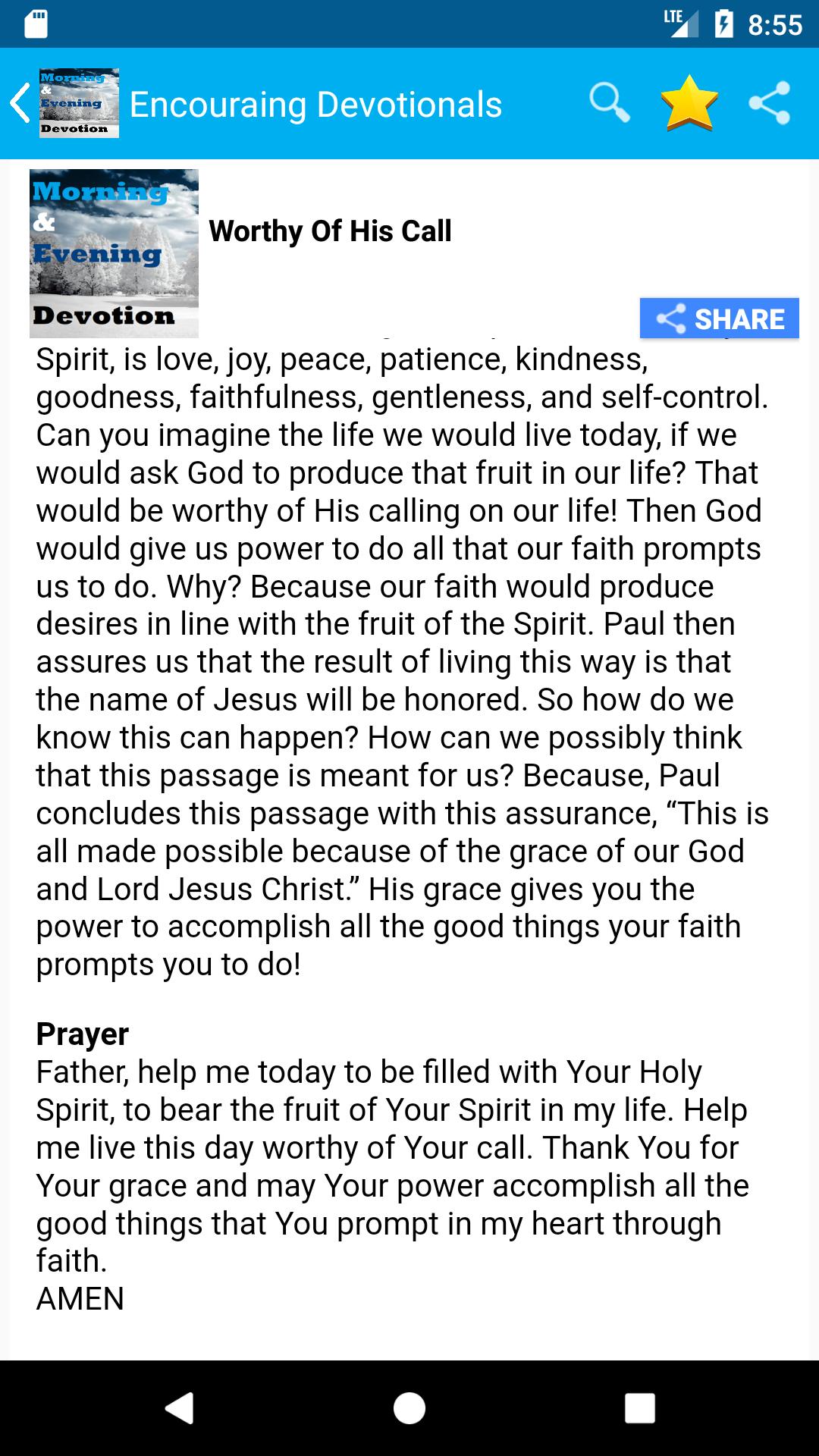Tap the system home button
This screenshot has width=819, height=1456.
409,1408
